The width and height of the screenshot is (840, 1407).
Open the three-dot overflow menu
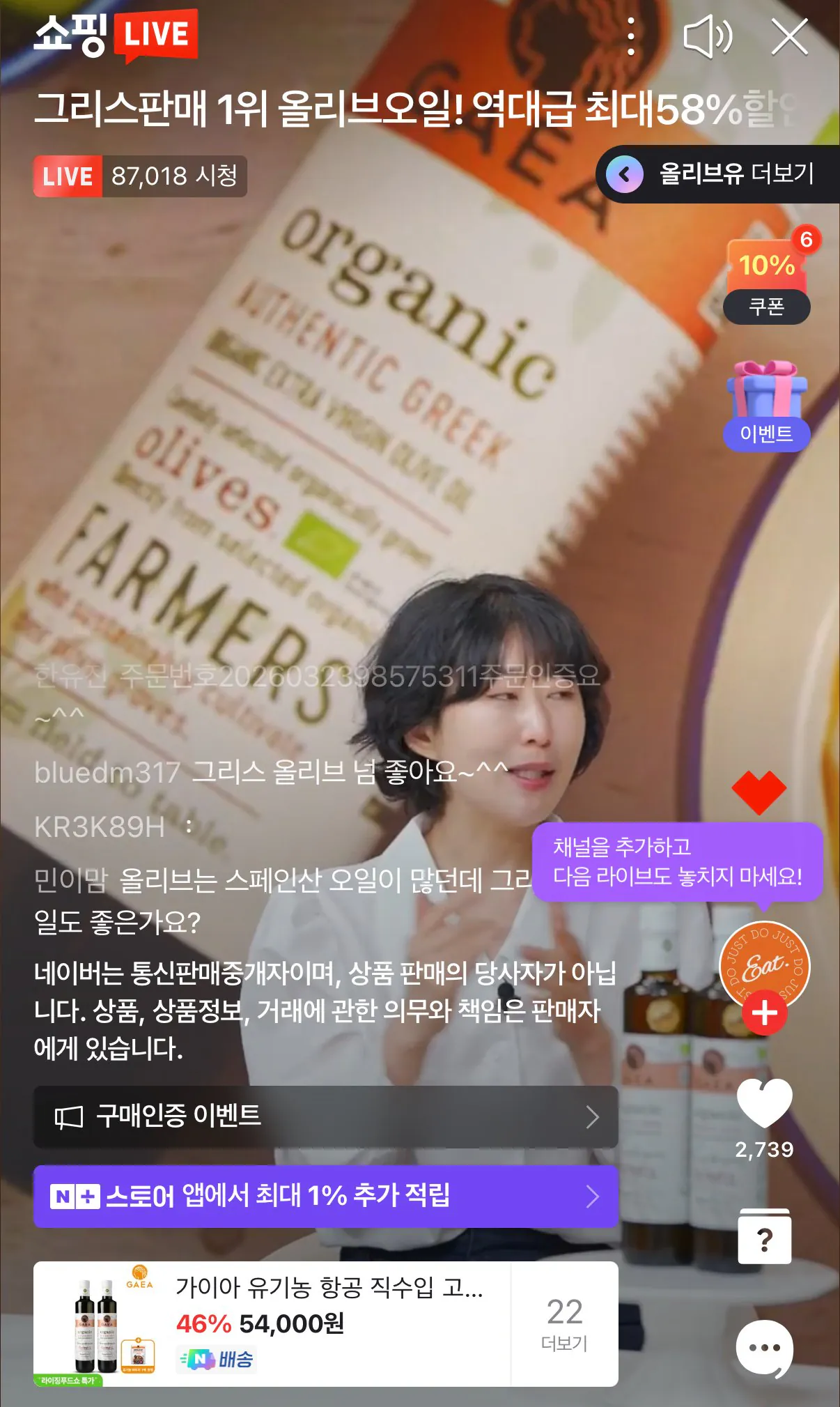tap(630, 36)
